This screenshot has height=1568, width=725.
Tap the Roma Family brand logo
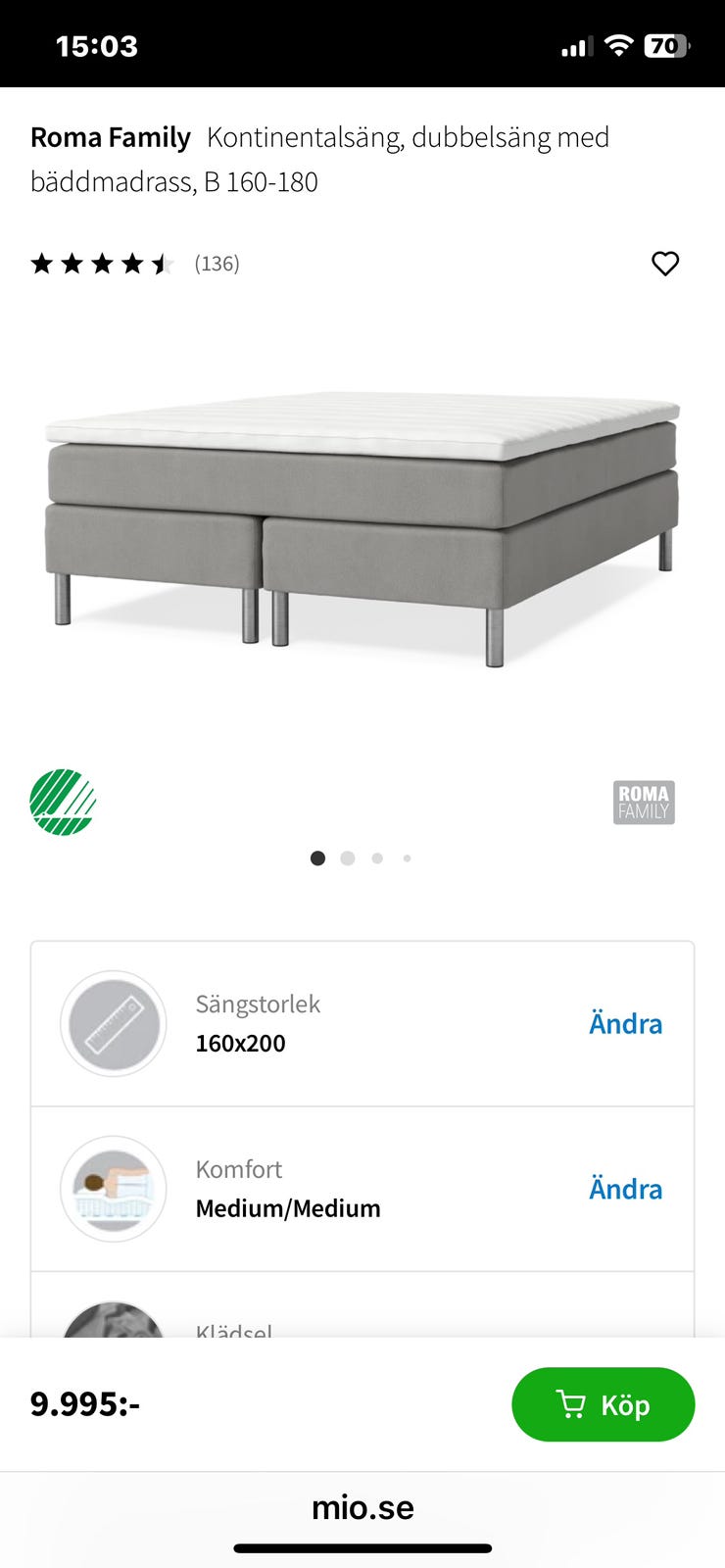[x=645, y=801]
